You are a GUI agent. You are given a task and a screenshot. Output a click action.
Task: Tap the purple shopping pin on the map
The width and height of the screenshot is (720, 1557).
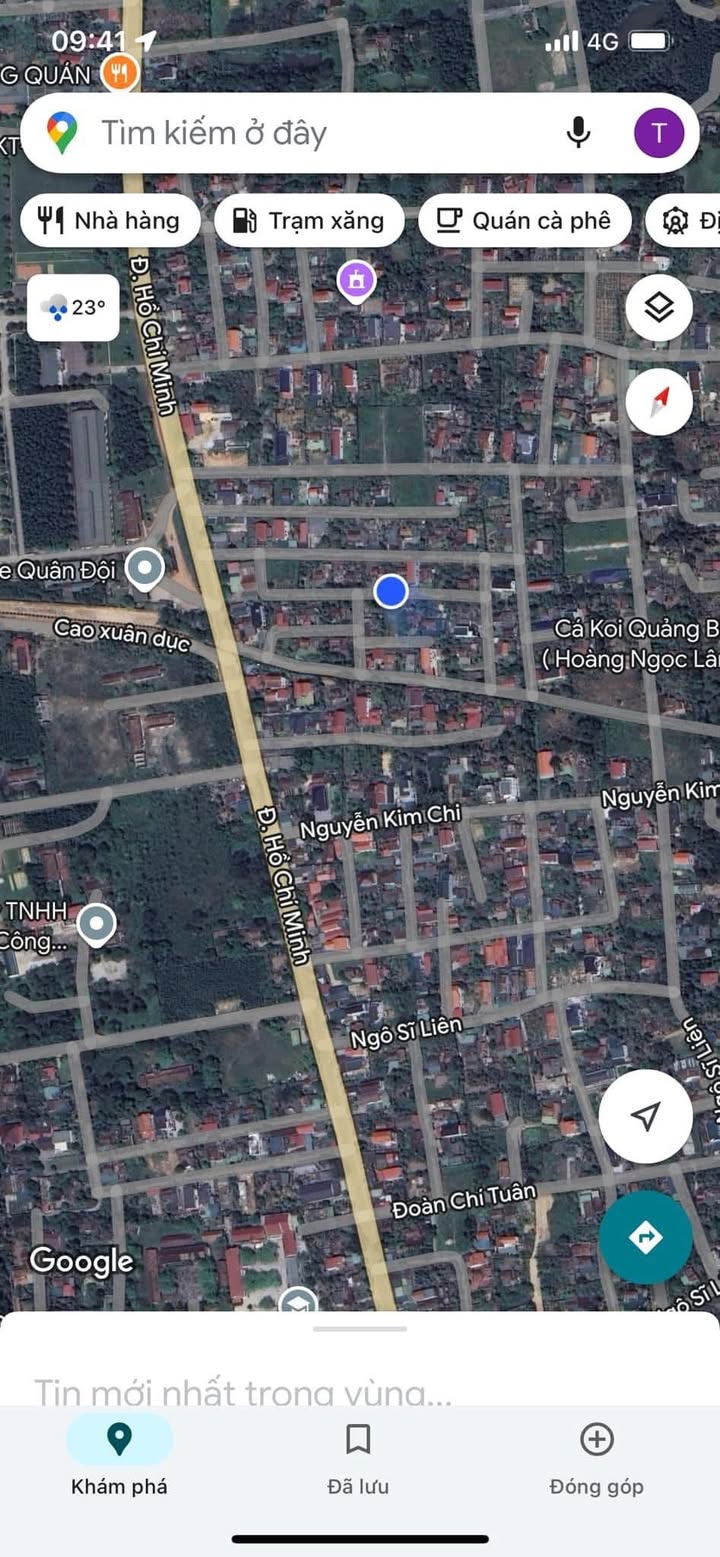[x=356, y=280]
